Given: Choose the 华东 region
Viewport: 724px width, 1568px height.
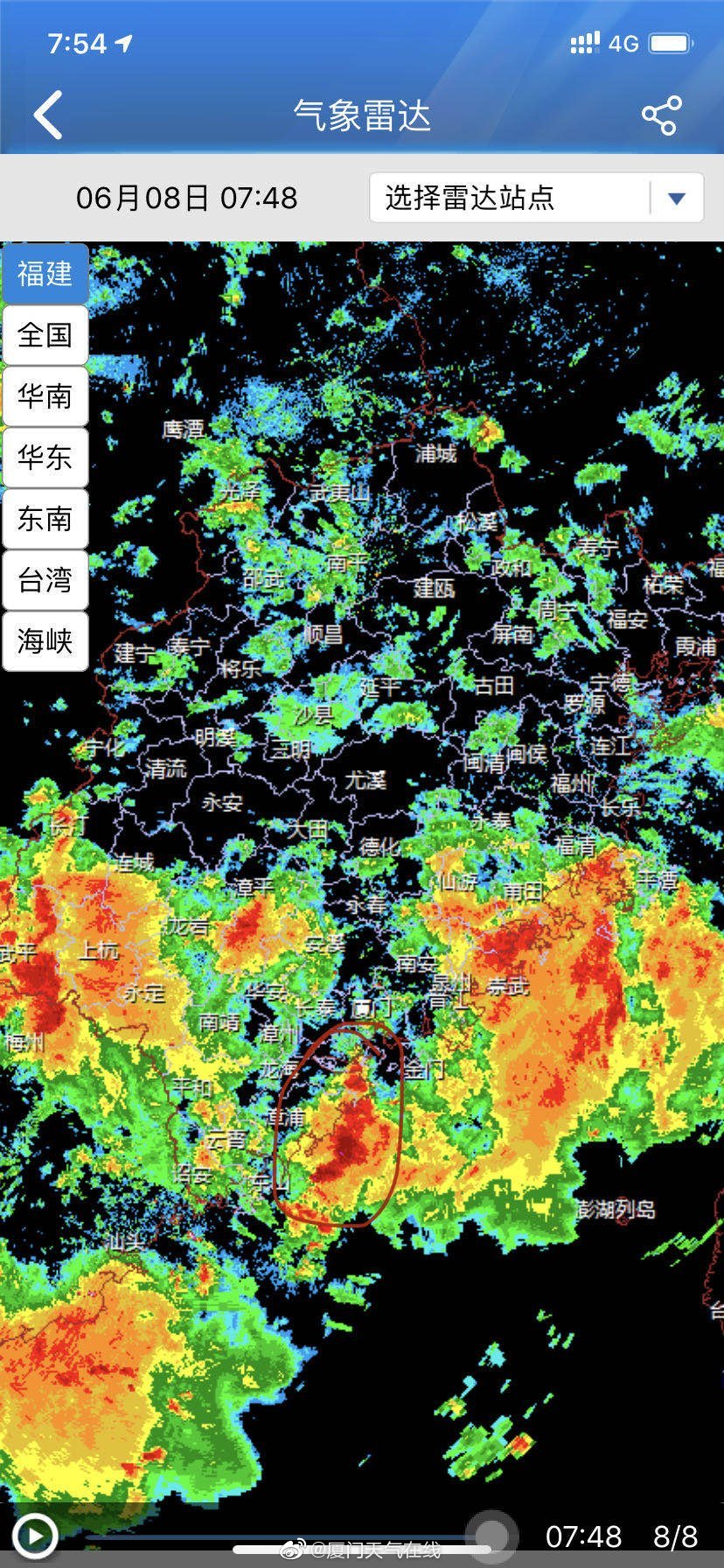Looking at the screenshot, I should click(x=45, y=458).
